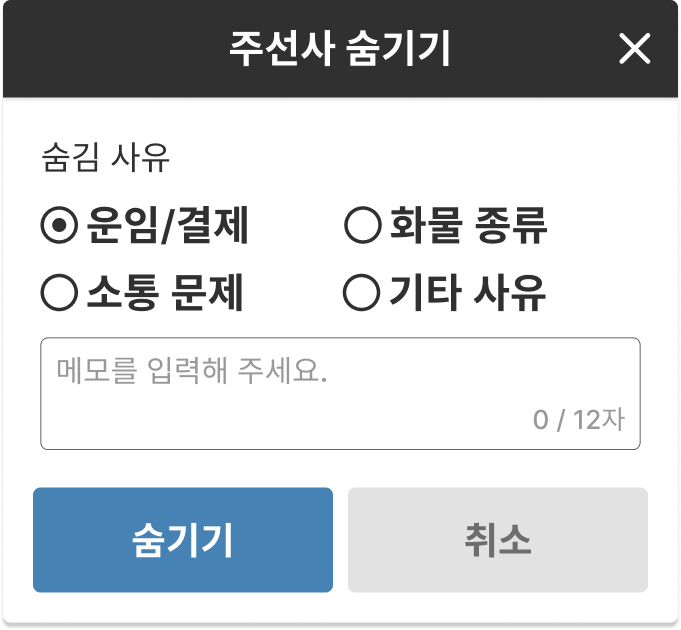The image size is (681, 630).
Task: Close the 주선사 숨기기 dialog
Action: tap(634, 48)
